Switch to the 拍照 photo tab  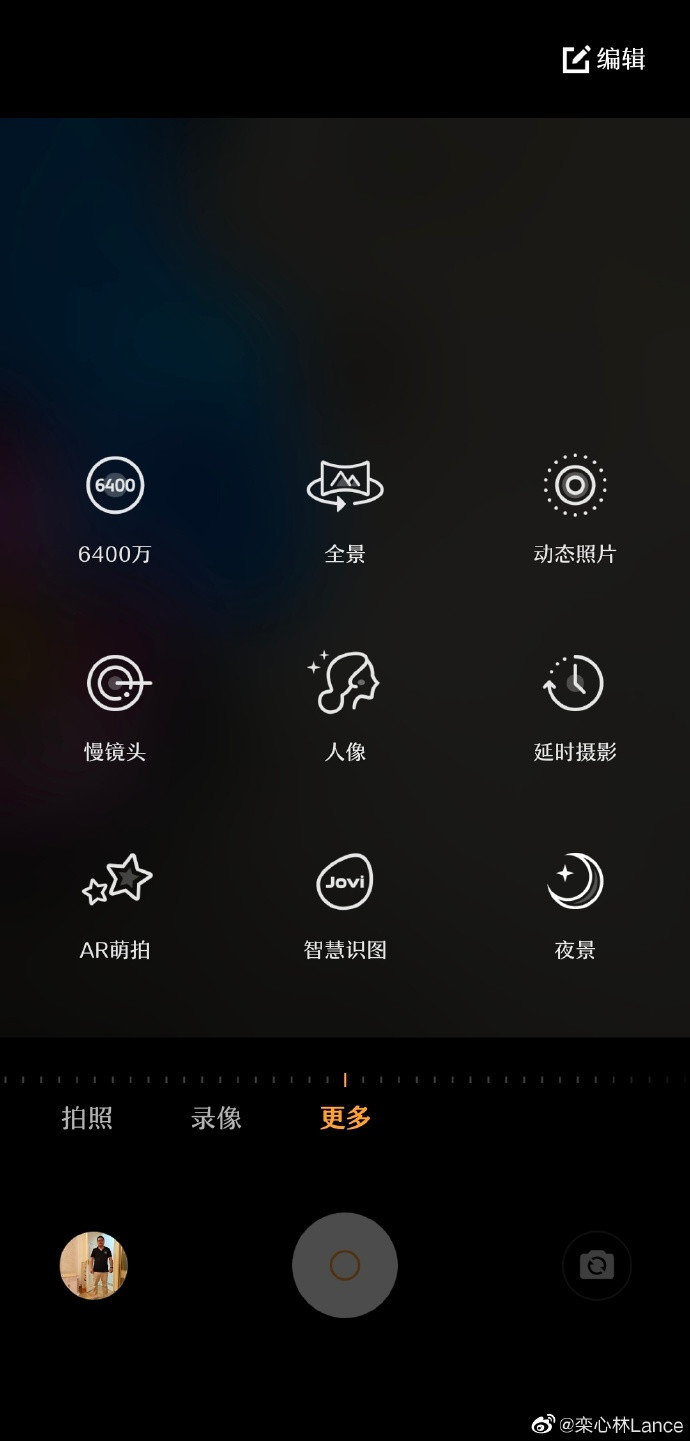[87, 1118]
